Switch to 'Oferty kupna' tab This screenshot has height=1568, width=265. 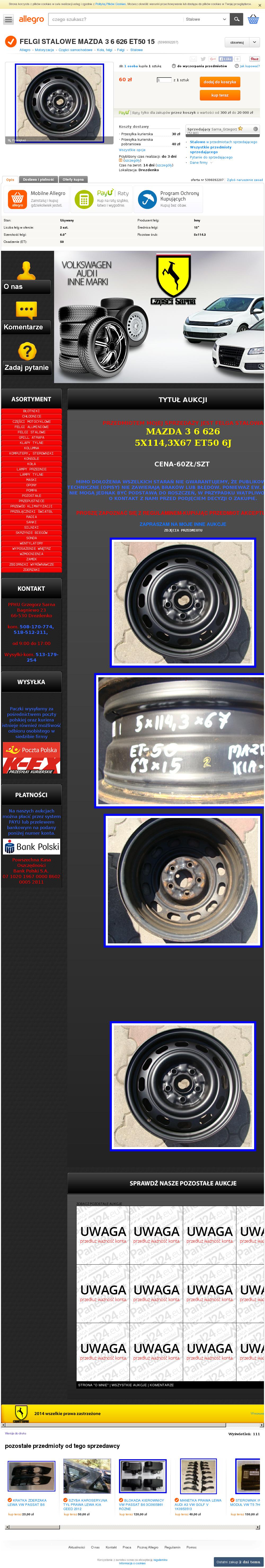pos(73,180)
